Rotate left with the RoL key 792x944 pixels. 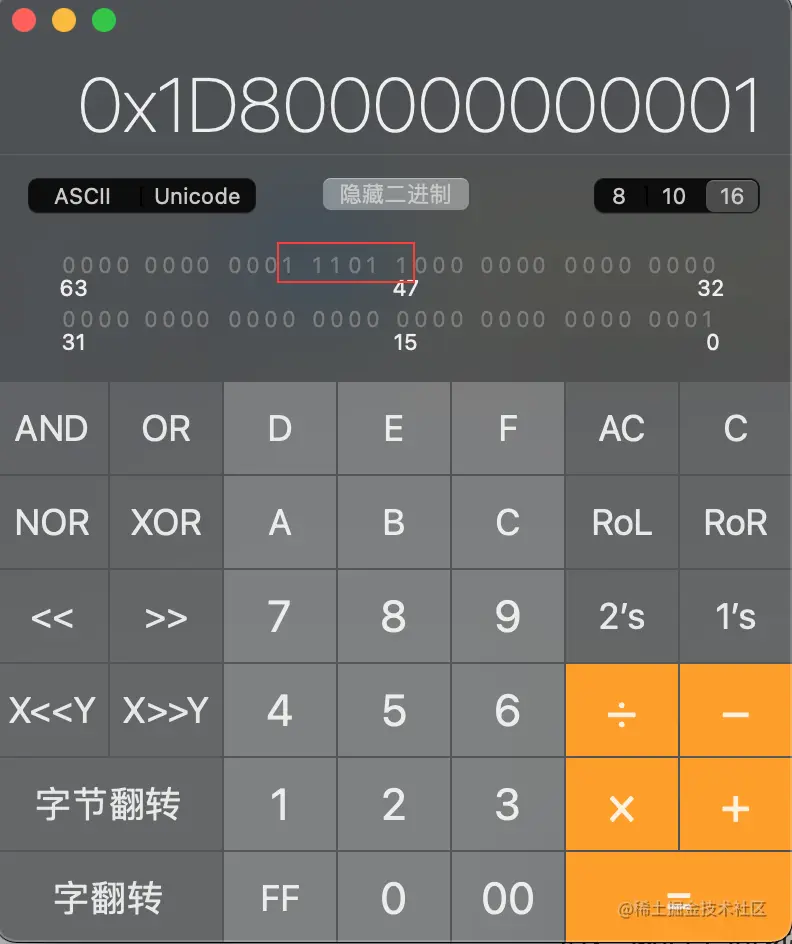(622, 523)
